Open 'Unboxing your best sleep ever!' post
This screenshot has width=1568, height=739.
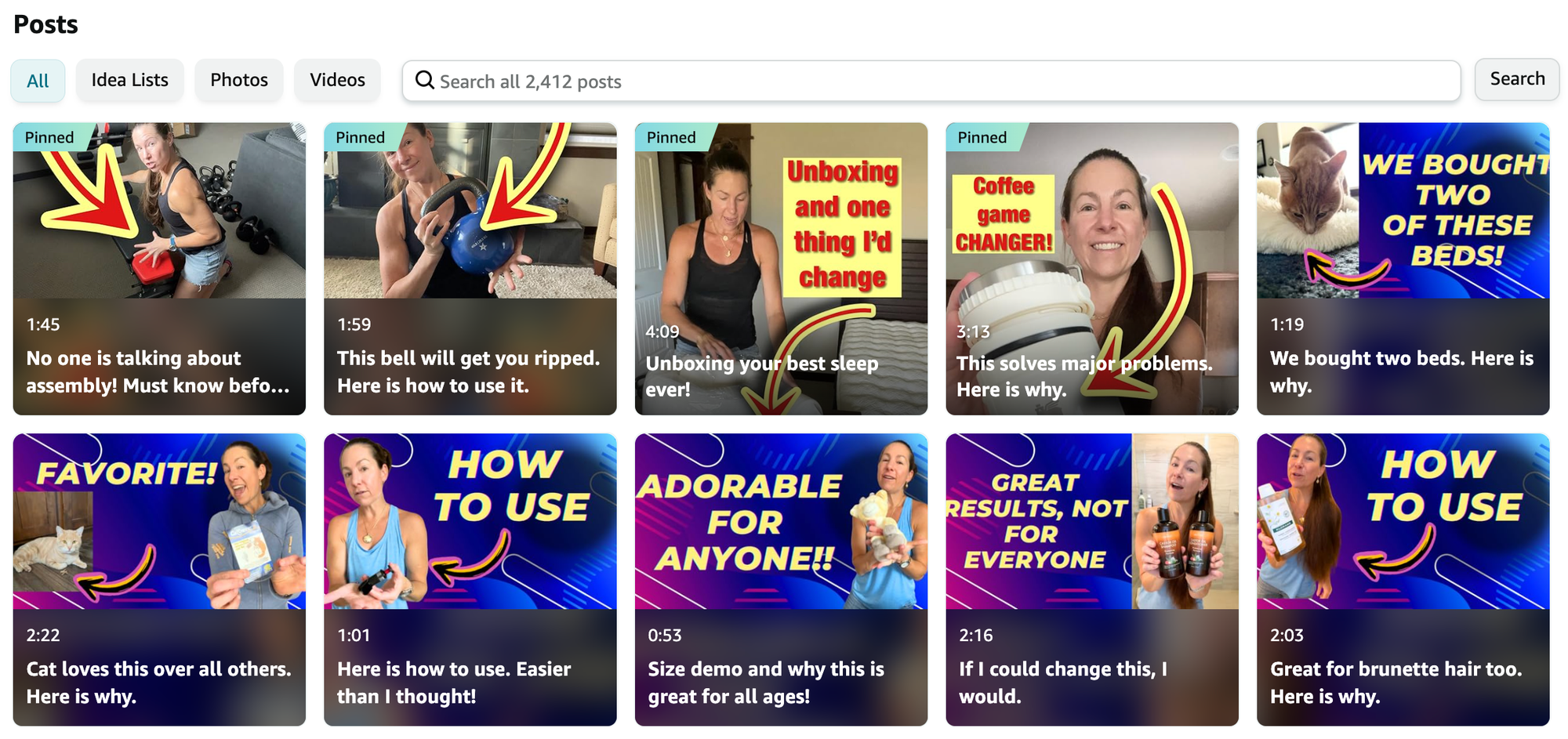tap(781, 268)
